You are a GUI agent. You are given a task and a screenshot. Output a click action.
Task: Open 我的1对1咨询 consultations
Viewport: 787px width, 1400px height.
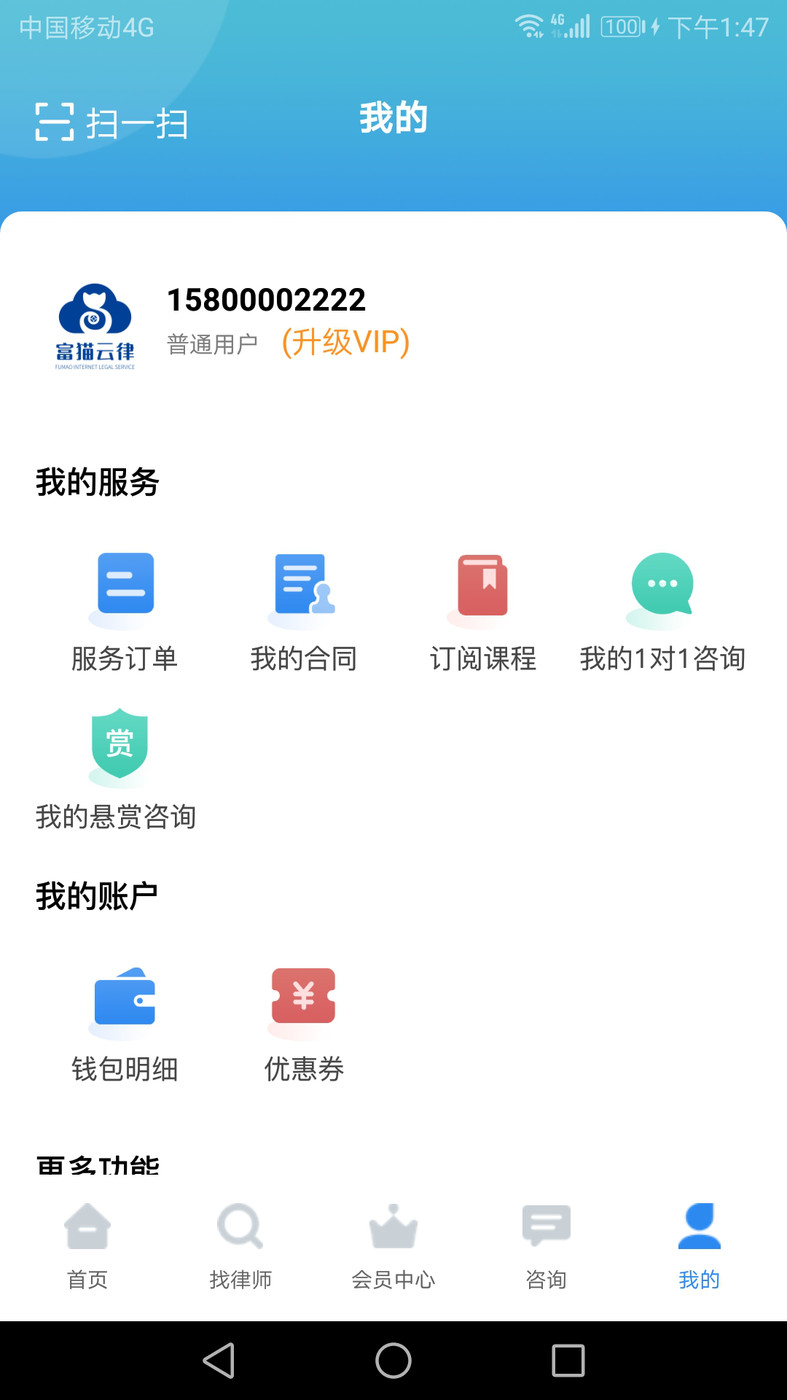(662, 612)
